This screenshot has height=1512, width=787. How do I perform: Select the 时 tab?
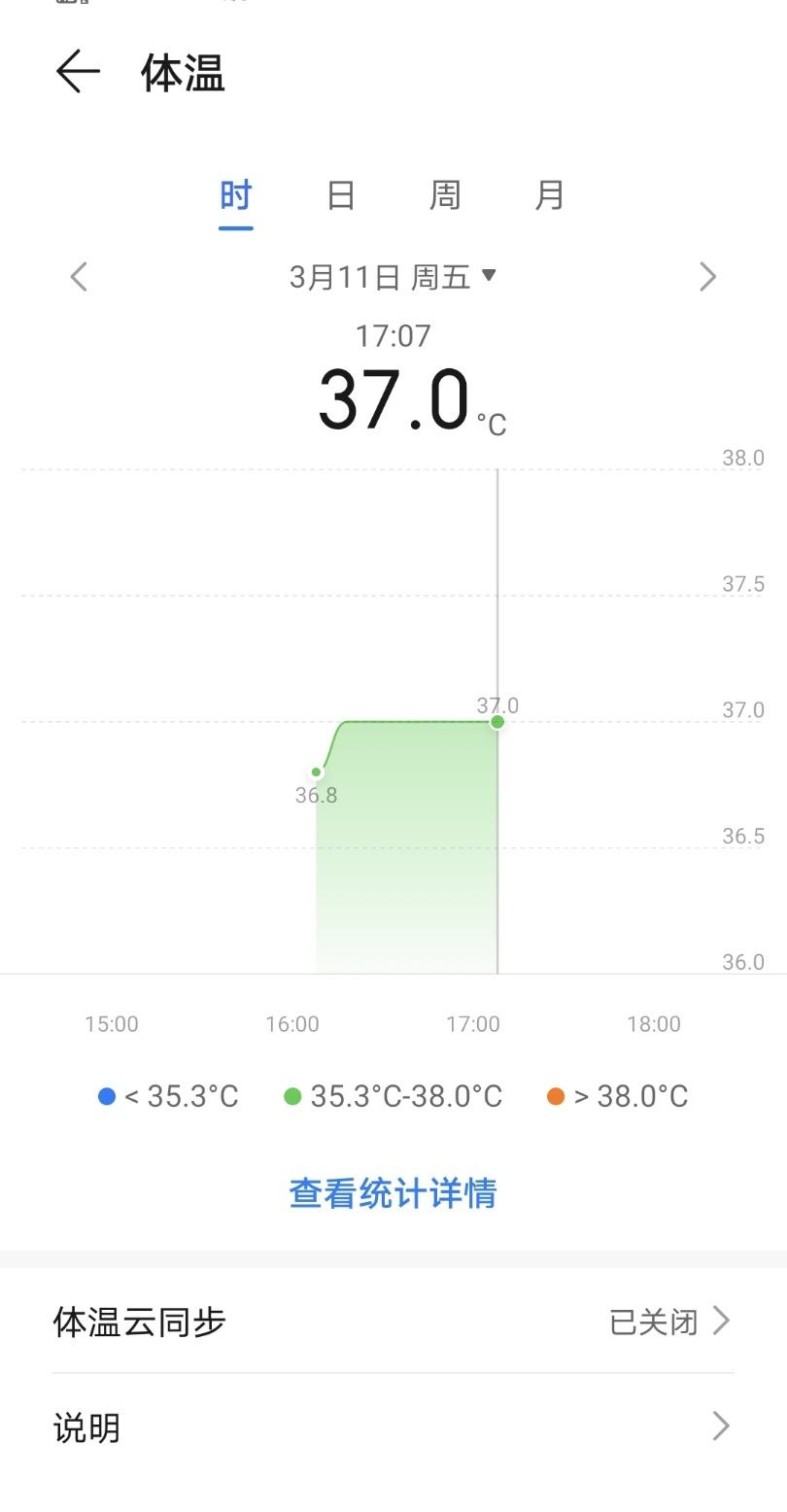tap(235, 195)
